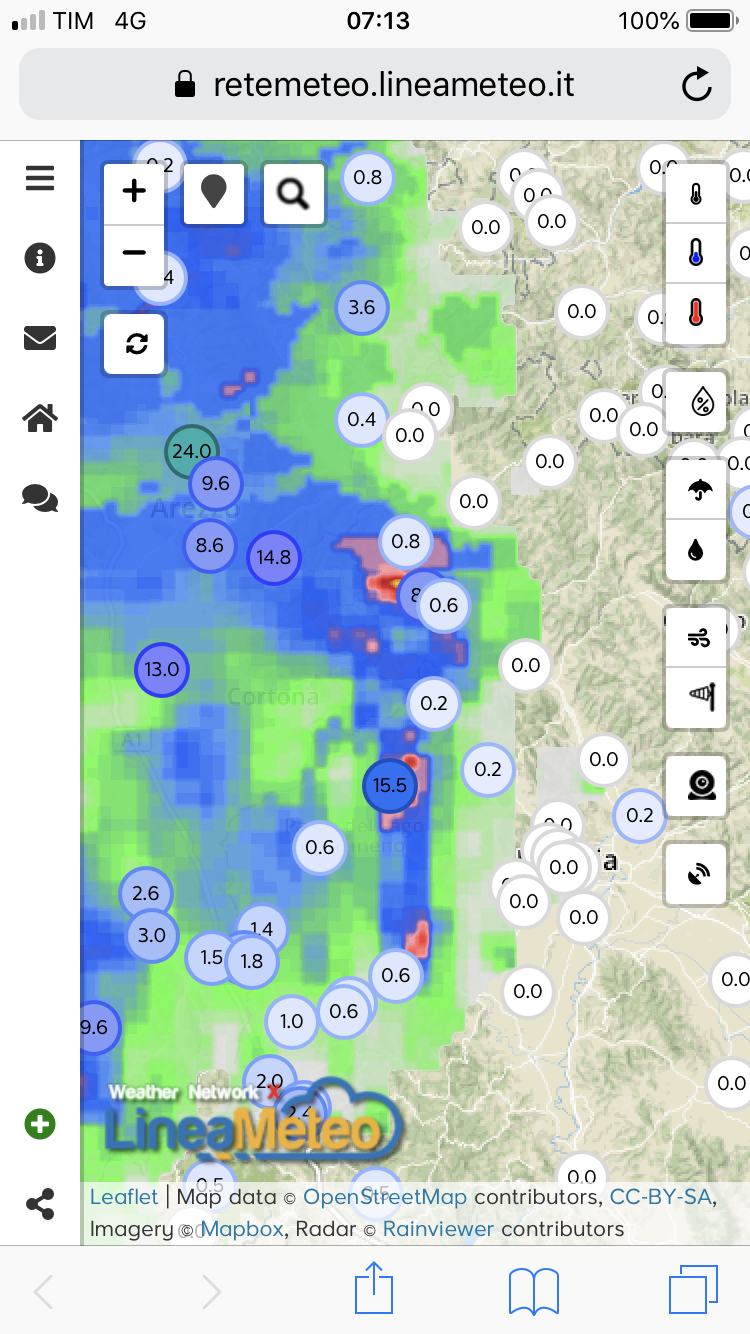Refresh the map data

click(136, 344)
